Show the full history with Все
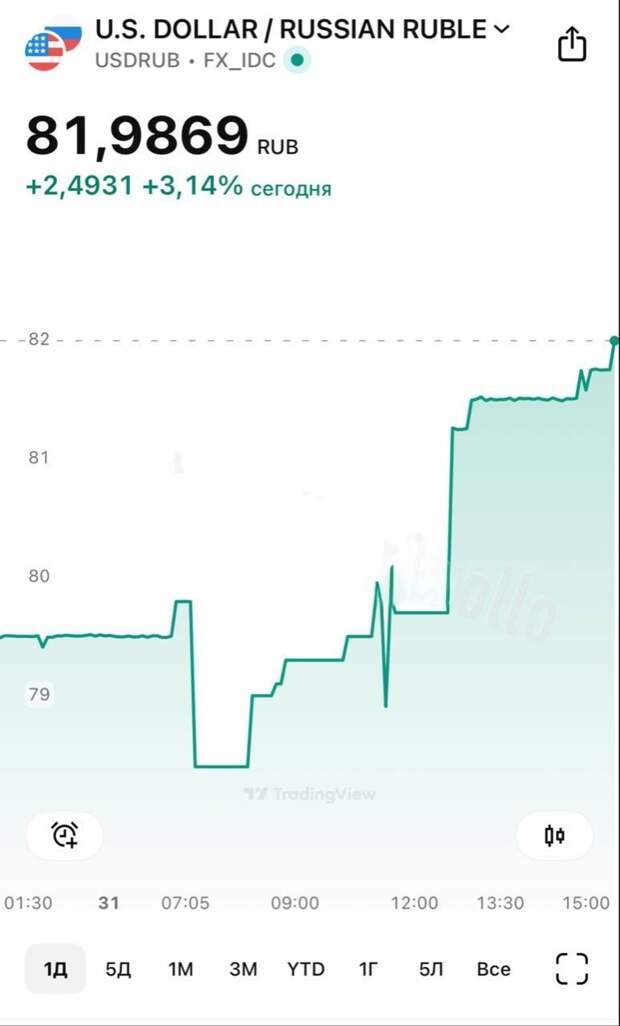 [494, 969]
